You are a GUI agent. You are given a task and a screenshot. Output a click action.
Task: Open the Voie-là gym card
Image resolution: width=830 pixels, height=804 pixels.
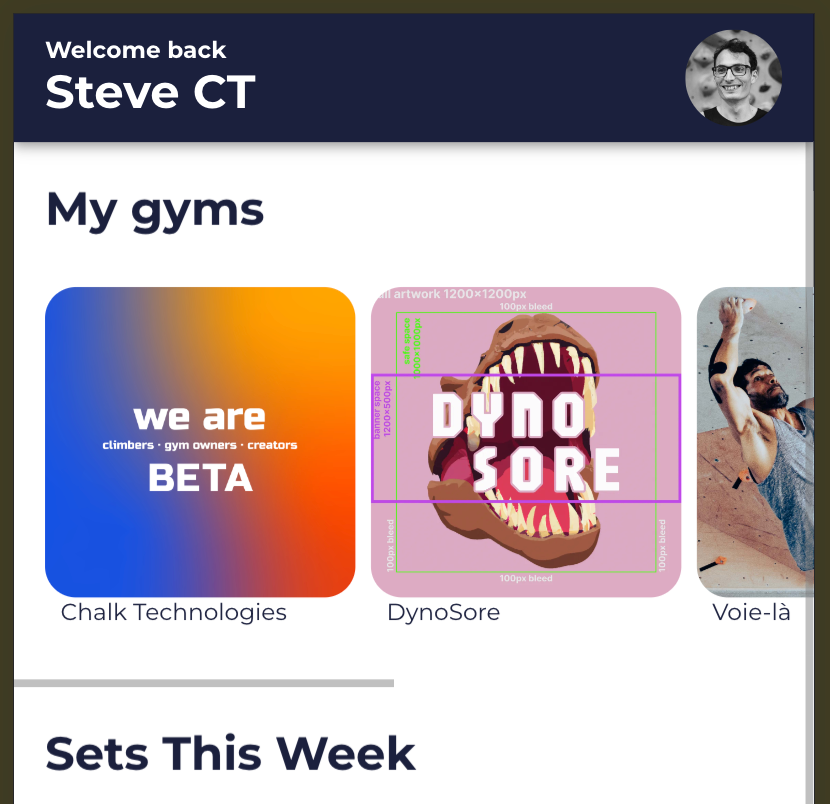tap(750, 442)
